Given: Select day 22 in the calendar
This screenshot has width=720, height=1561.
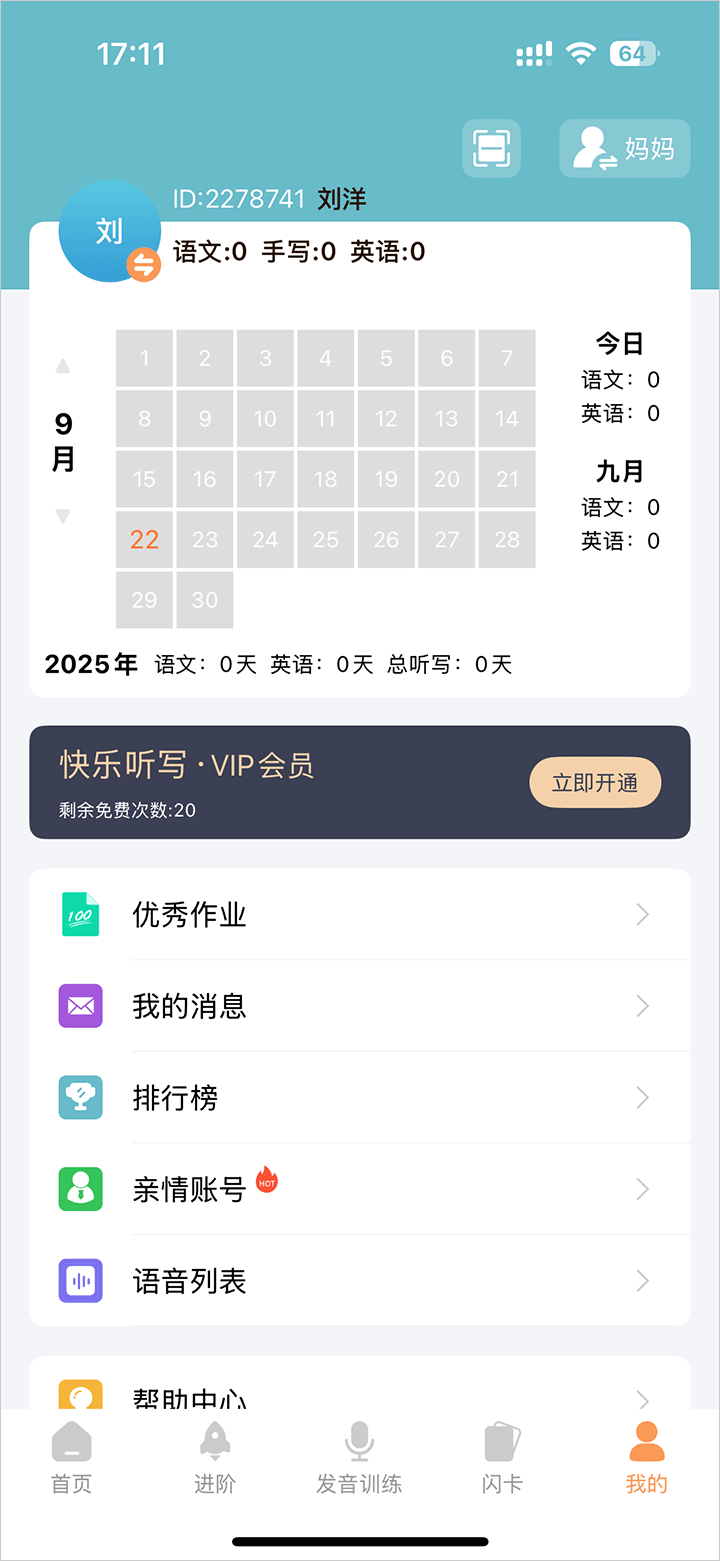Looking at the screenshot, I should click(145, 540).
